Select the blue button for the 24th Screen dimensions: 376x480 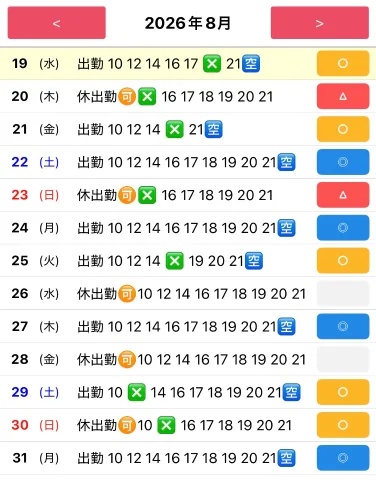343,228
